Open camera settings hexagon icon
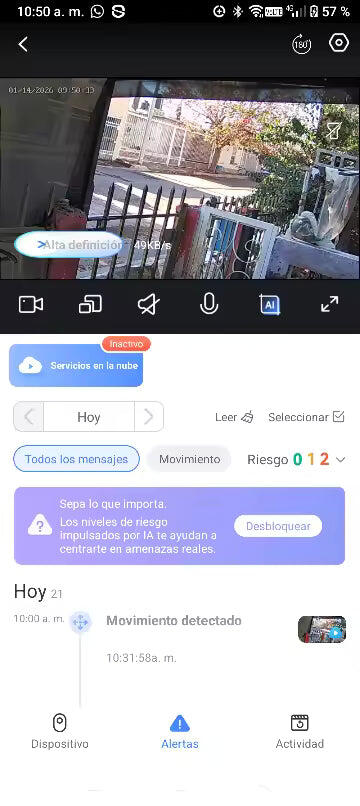The image size is (360, 806). click(x=338, y=43)
